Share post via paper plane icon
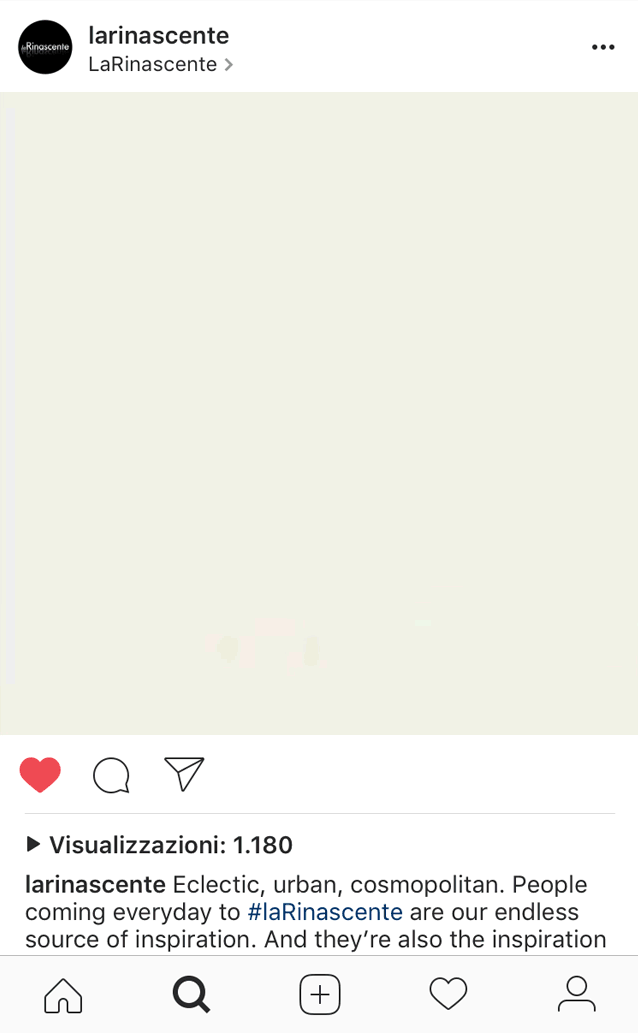The image size is (638, 1033). [184, 774]
